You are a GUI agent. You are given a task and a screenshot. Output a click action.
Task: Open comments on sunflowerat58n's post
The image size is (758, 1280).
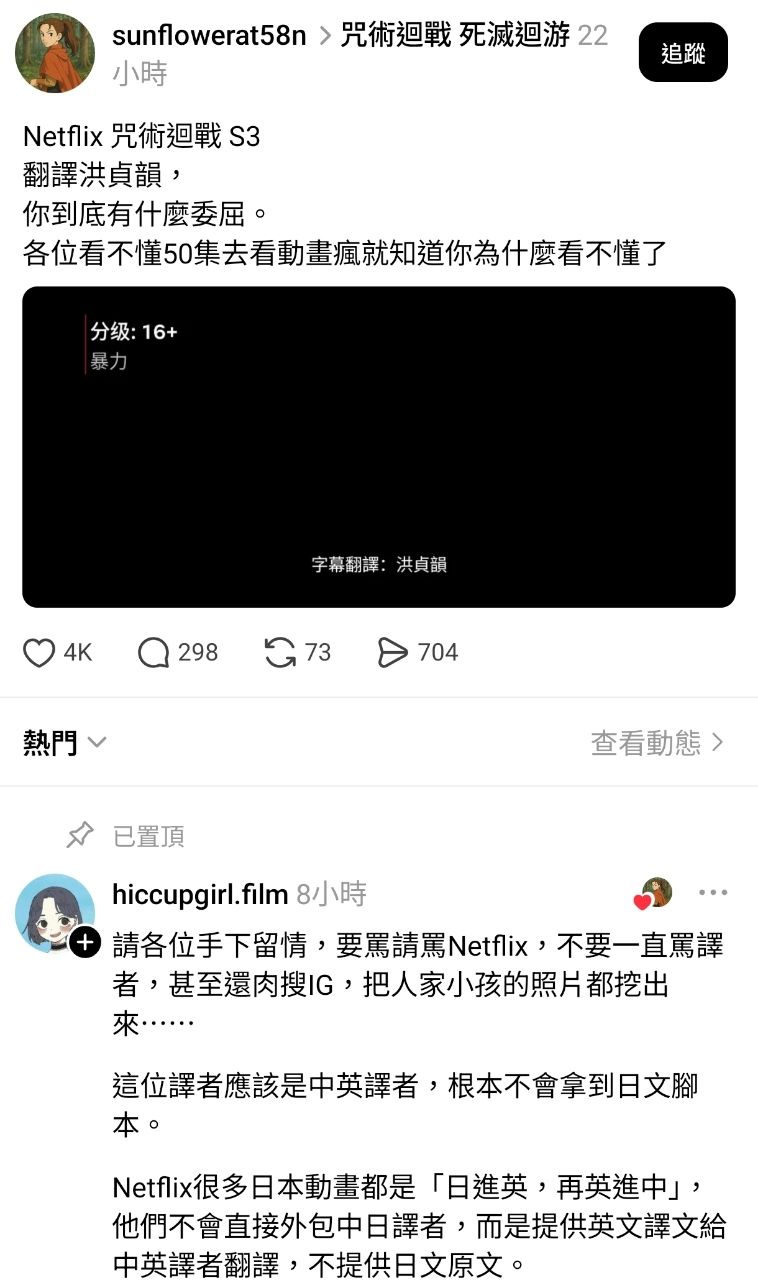tap(154, 653)
